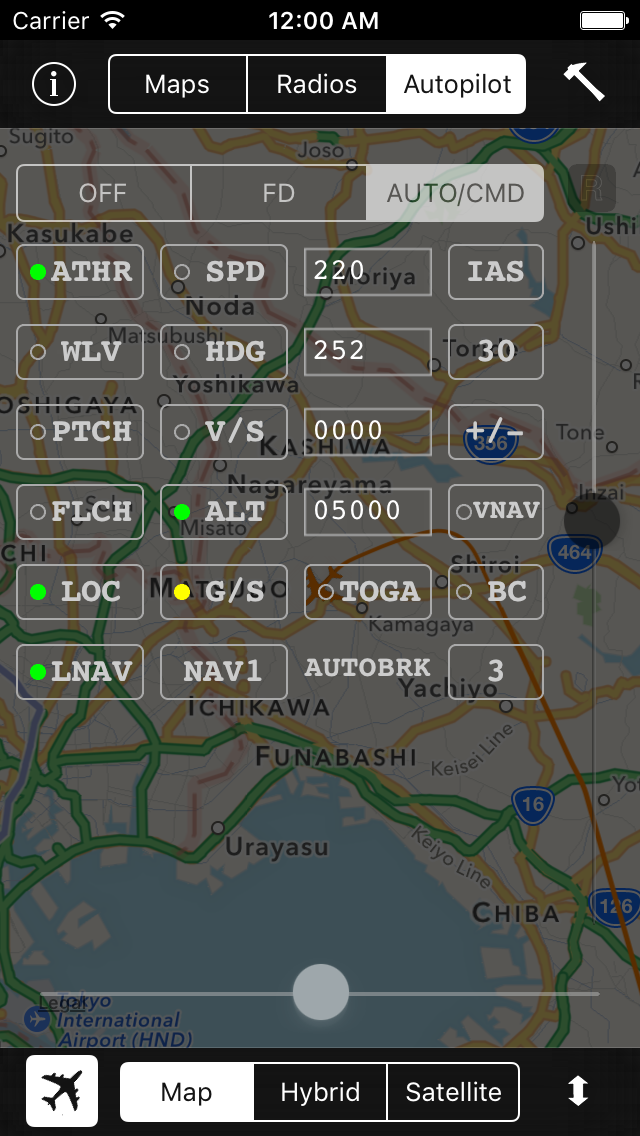Enable HDG heading hold

pyautogui.click(x=224, y=352)
